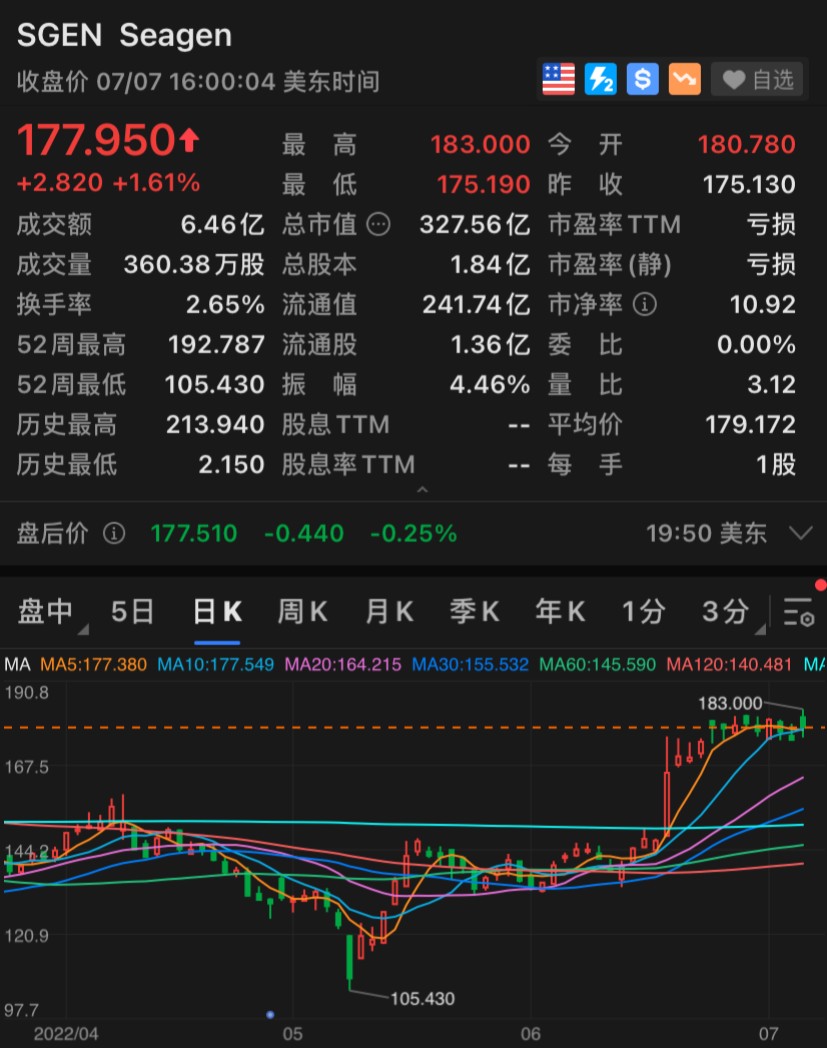Switch to 月K monthly chart
Viewport: 827px width, 1048px height.
(389, 611)
